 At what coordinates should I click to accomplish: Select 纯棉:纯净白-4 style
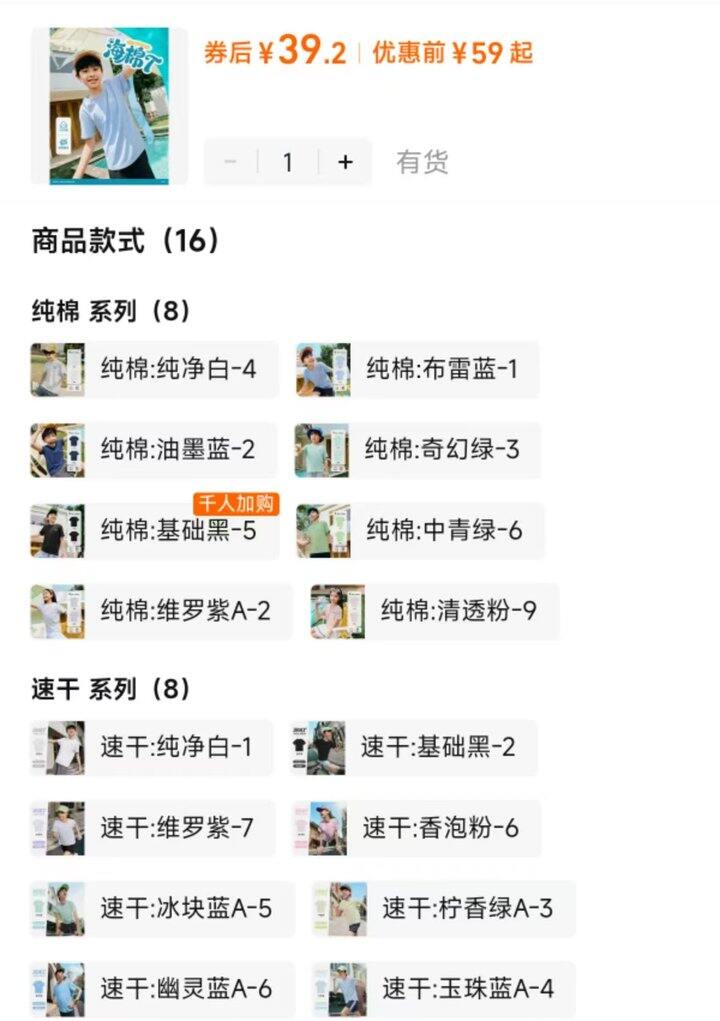pos(155,369)
